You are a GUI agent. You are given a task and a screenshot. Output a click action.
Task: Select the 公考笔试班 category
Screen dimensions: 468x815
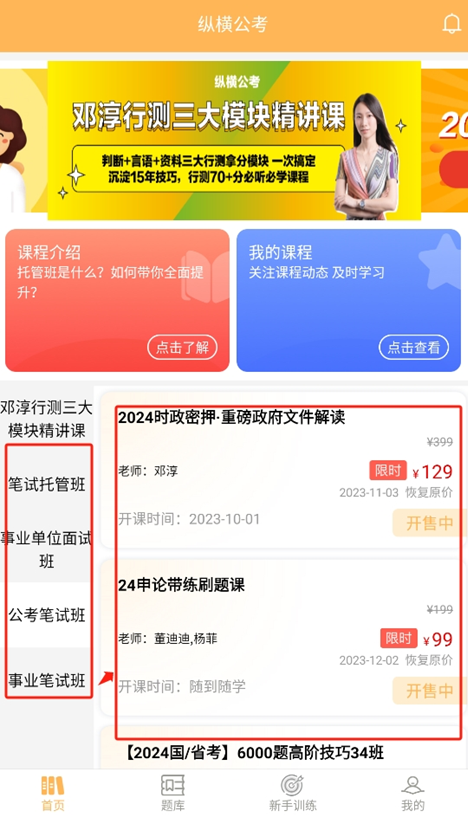pos(47,615)
